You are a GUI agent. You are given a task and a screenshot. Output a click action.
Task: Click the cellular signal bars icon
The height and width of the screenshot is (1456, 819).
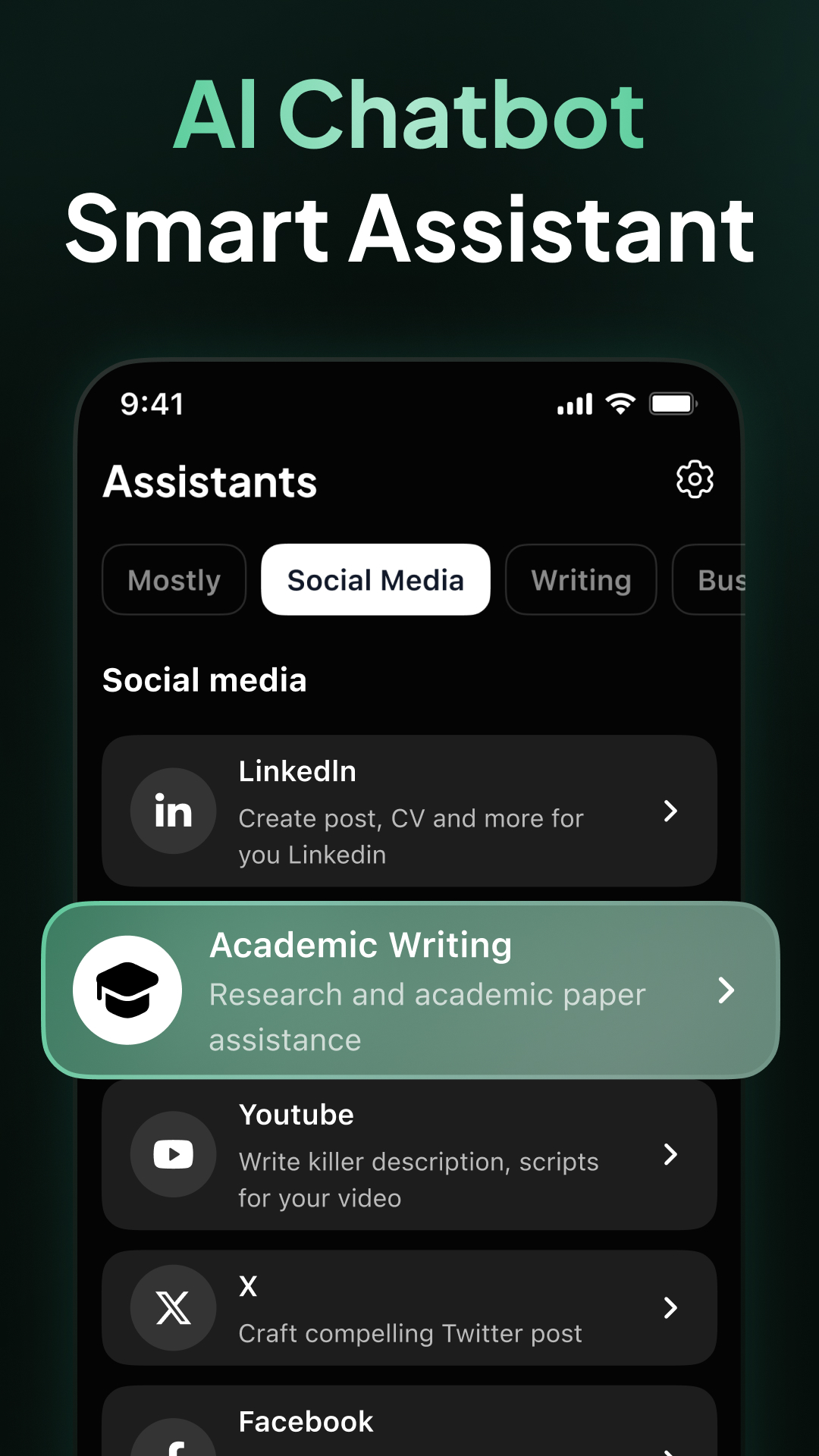pyautogui.click(x=574, y=403)
